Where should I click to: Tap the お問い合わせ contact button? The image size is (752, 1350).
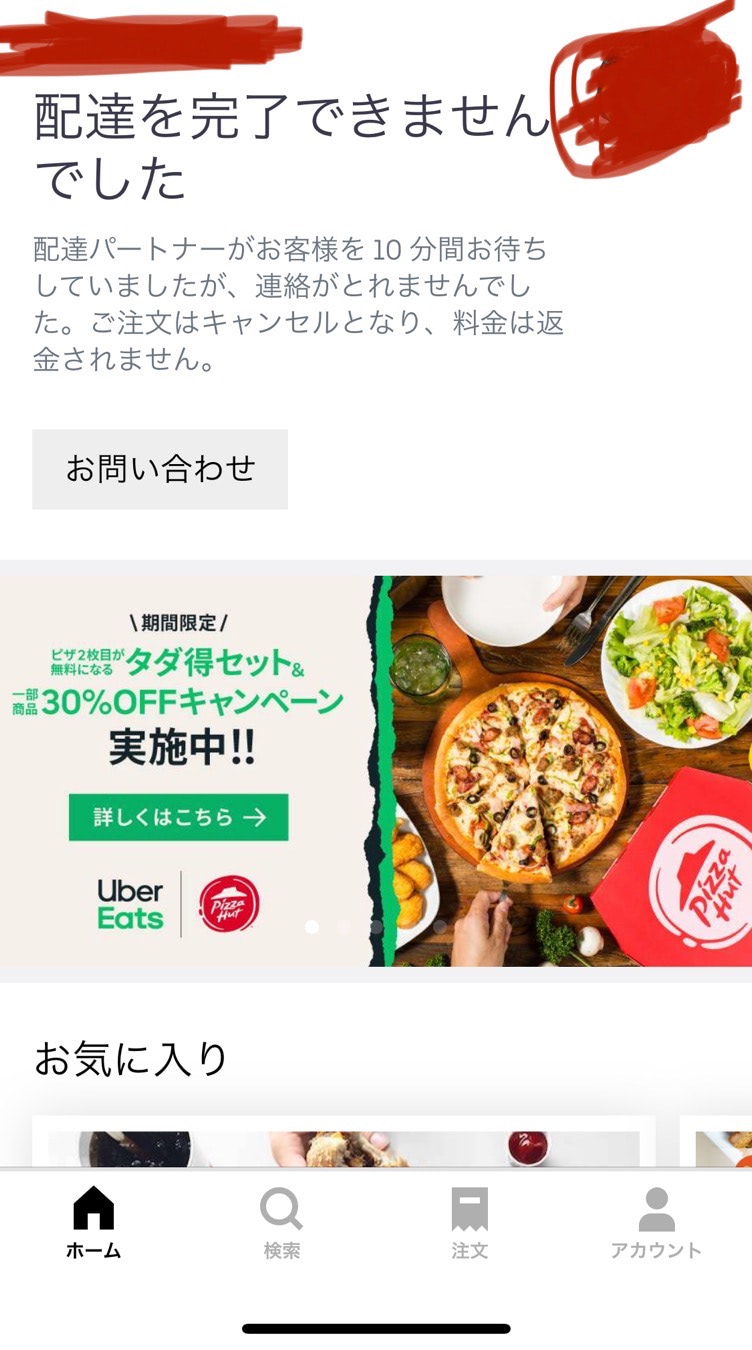pos(160,468)
